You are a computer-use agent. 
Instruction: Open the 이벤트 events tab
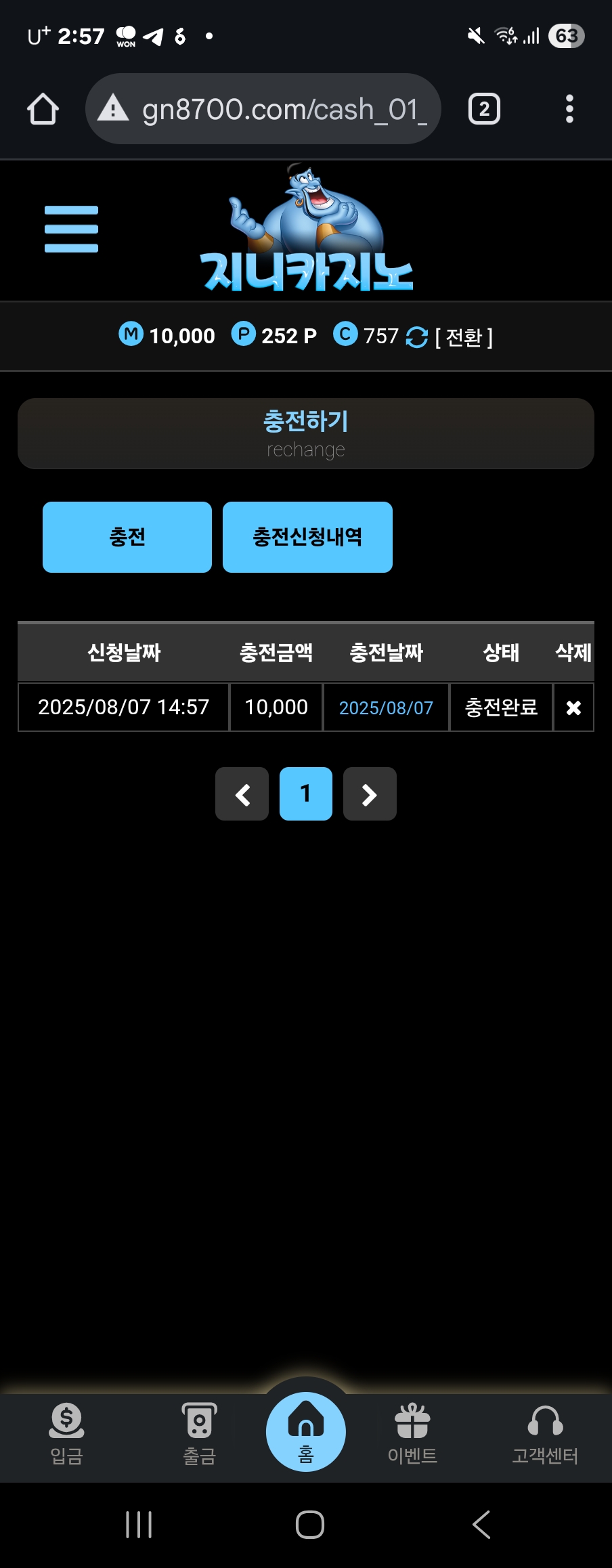pyautogui.click(x=412, y=1433)
